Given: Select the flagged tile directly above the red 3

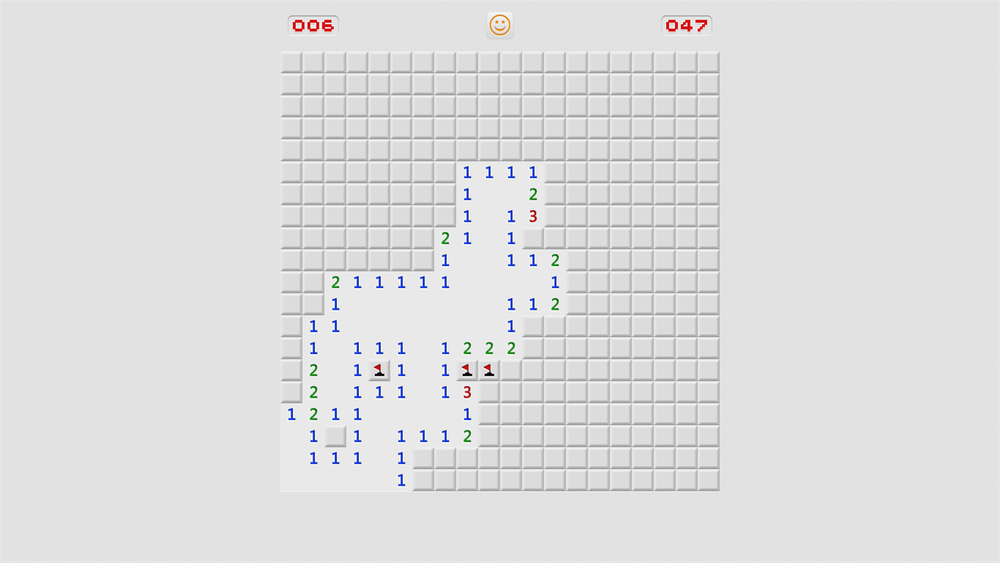Looking at the screenshot, I should (x=467, y=370).
